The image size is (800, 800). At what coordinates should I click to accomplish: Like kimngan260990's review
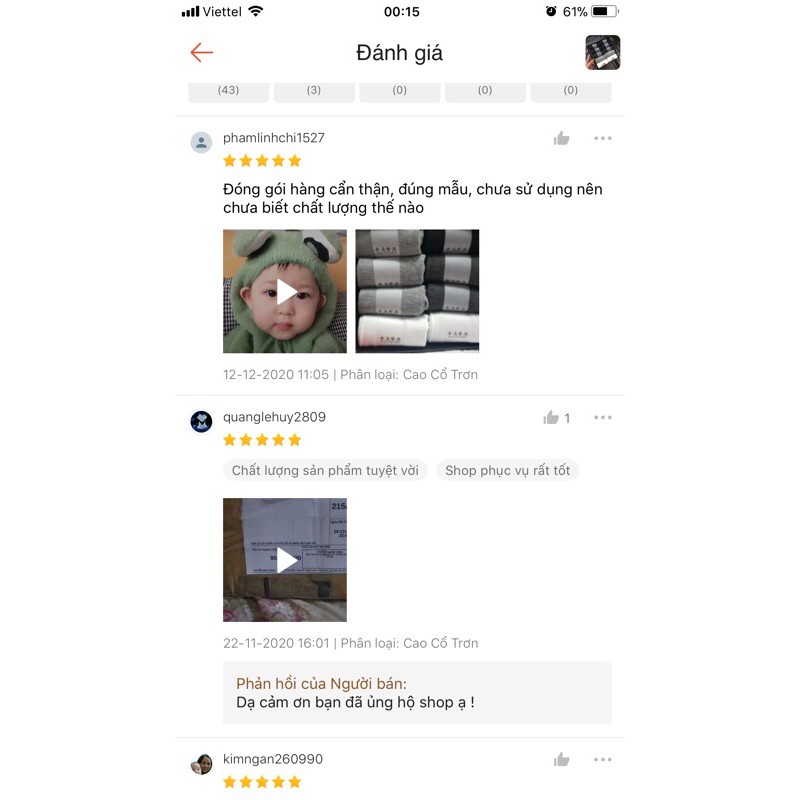click(x=561, y=760)
